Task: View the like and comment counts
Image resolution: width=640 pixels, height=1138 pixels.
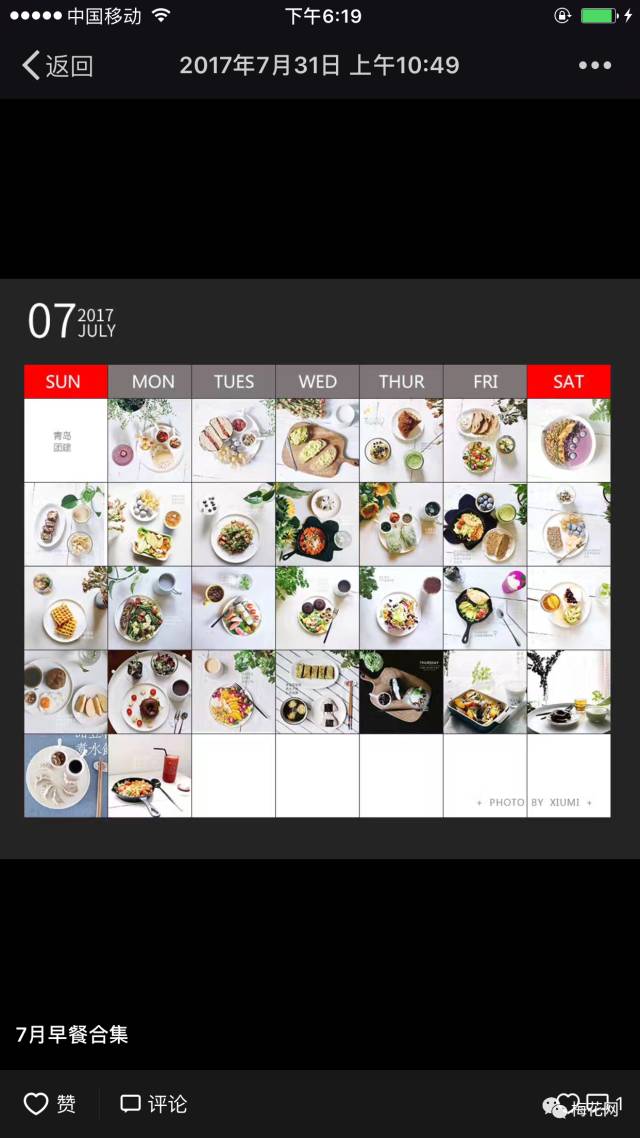Action: point(590,1104)
